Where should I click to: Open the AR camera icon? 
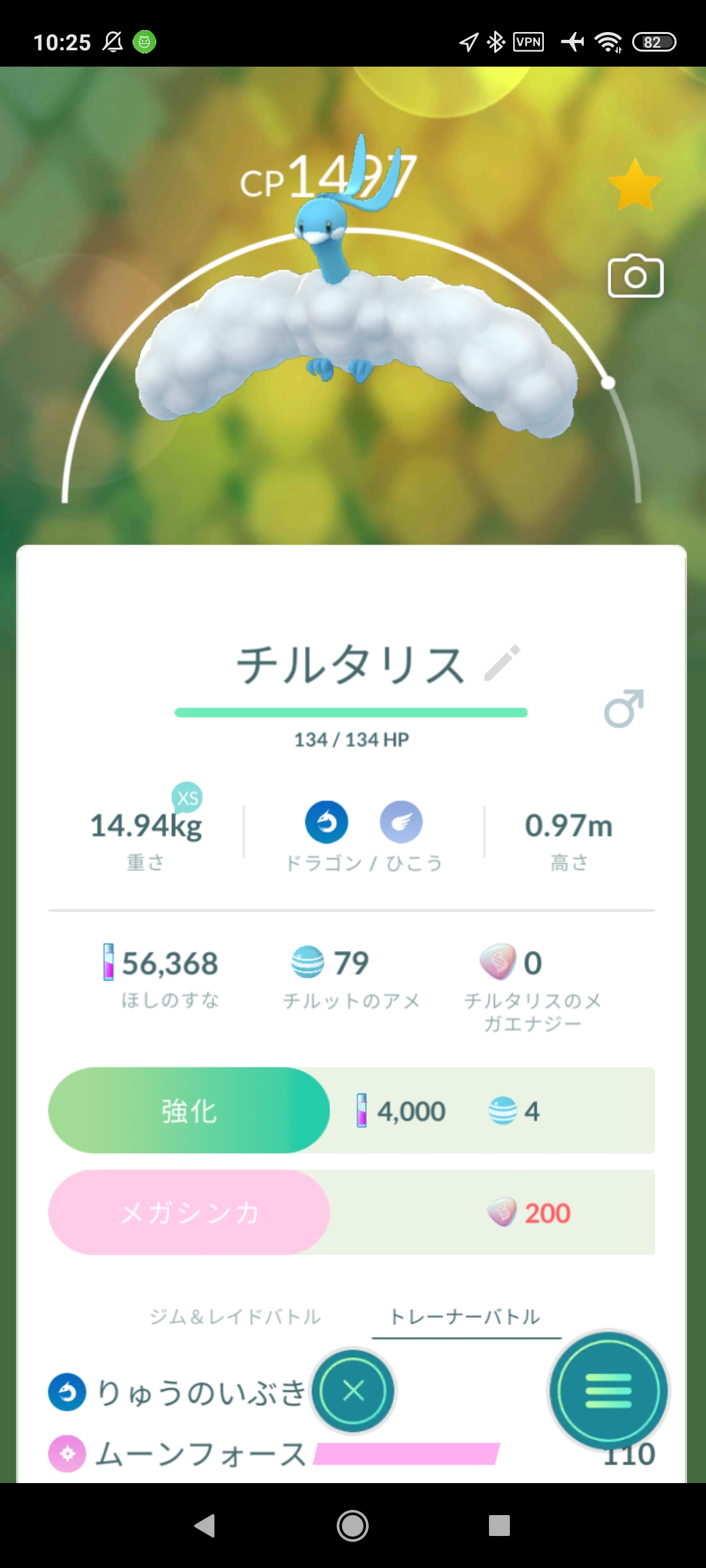click(635, 276)
